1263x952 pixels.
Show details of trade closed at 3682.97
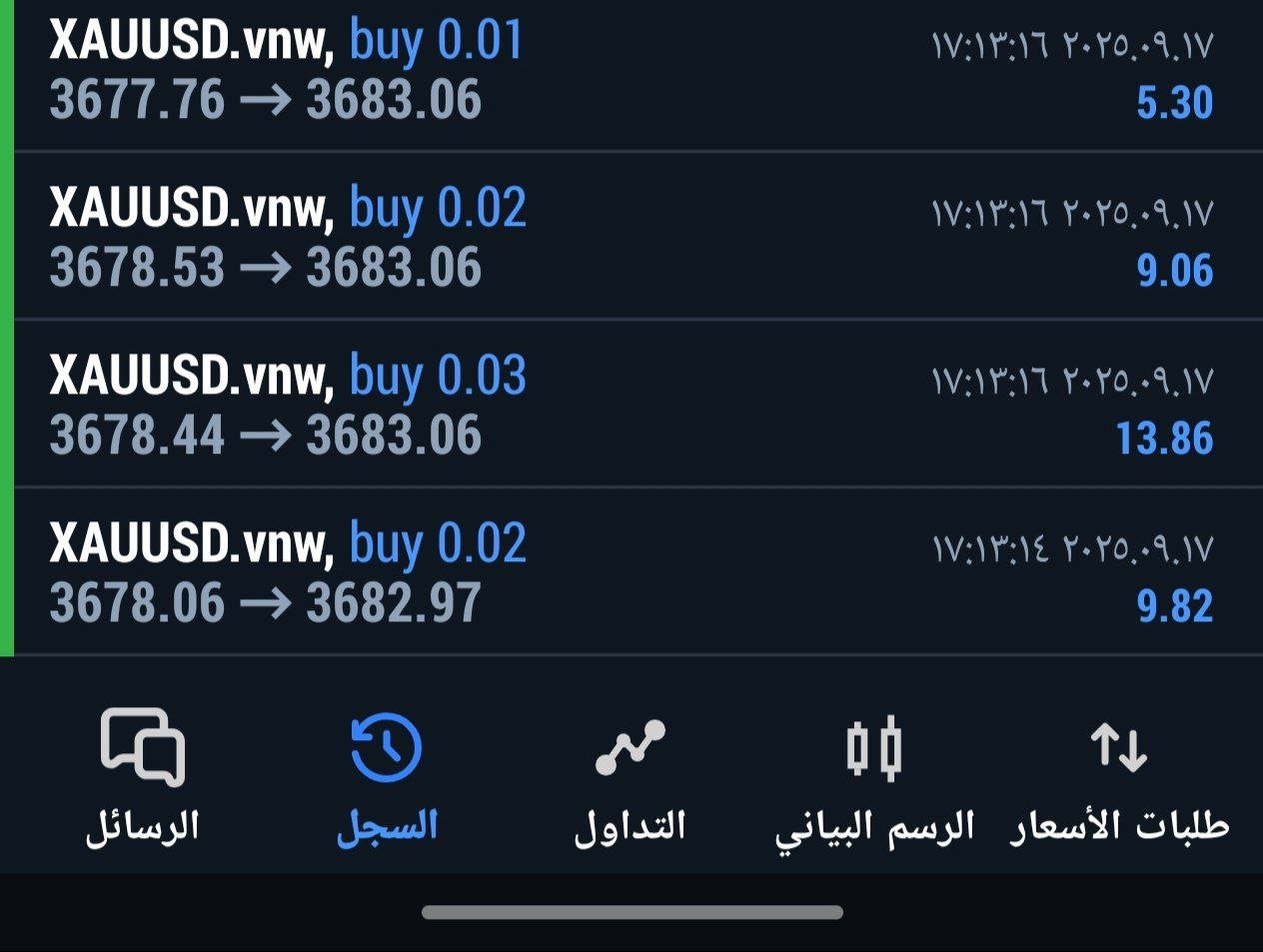[x=631, y=573]
